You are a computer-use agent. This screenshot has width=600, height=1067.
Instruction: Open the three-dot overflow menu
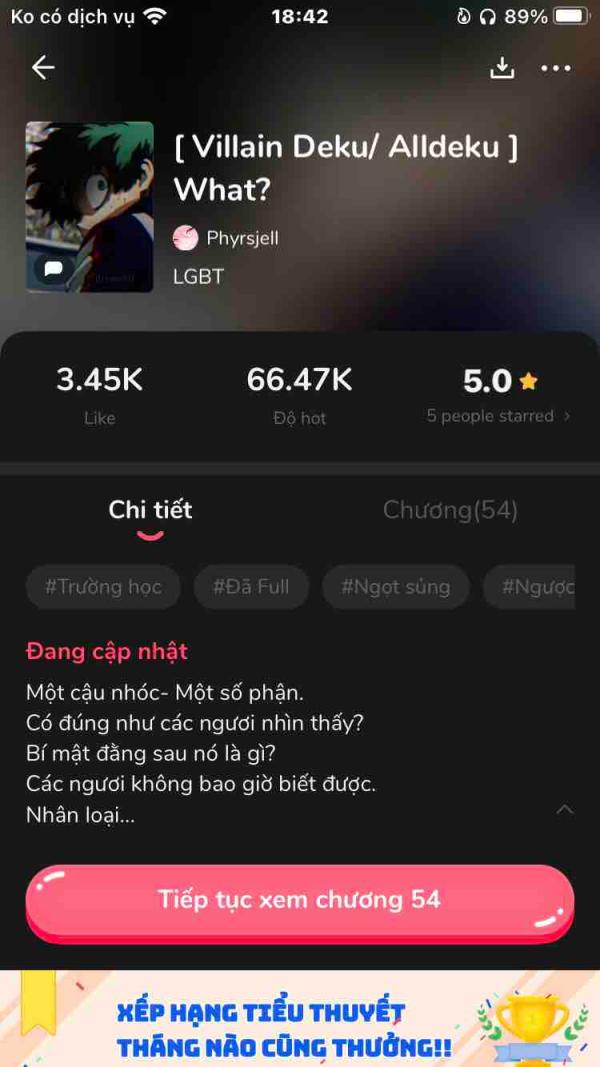pos(556,68)
